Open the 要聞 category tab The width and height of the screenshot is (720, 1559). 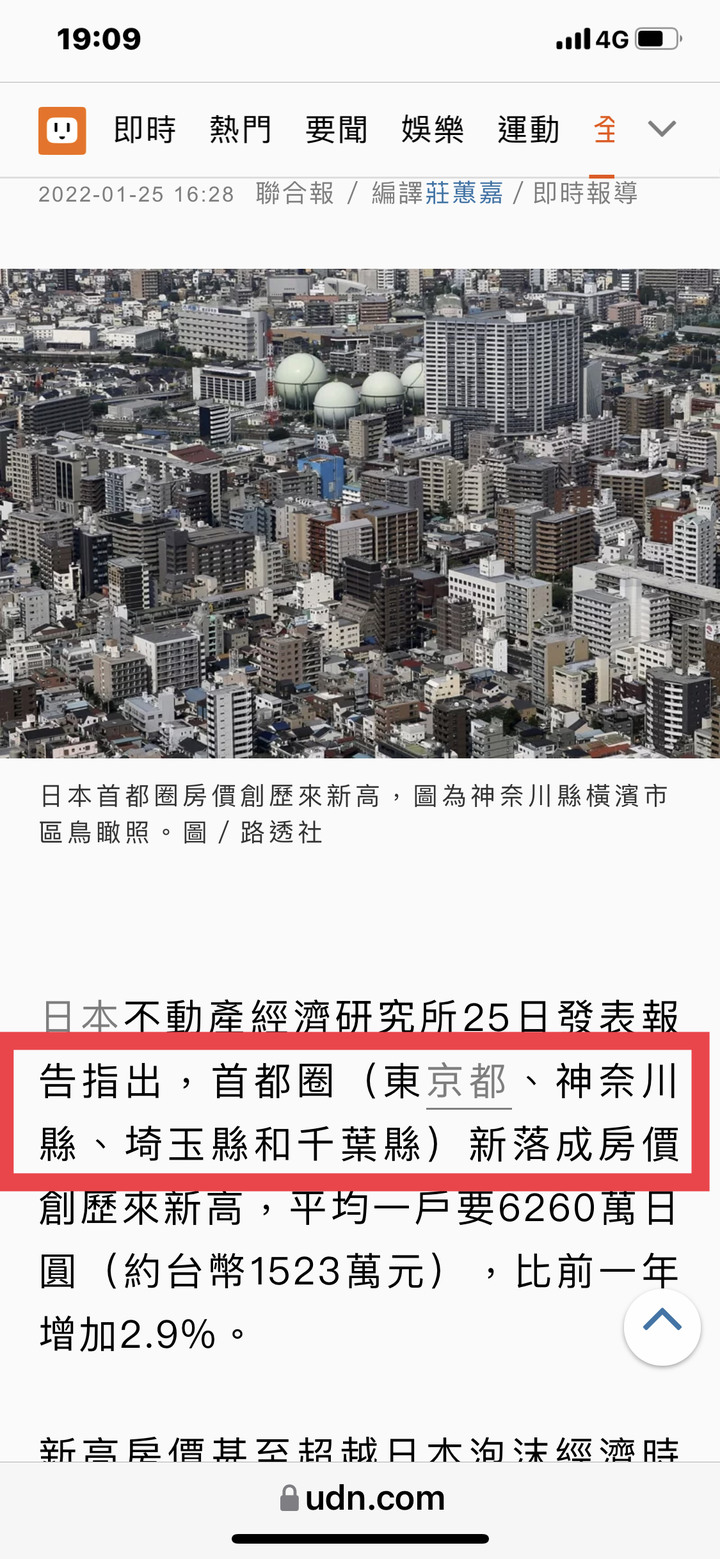(x=336, y=130)
